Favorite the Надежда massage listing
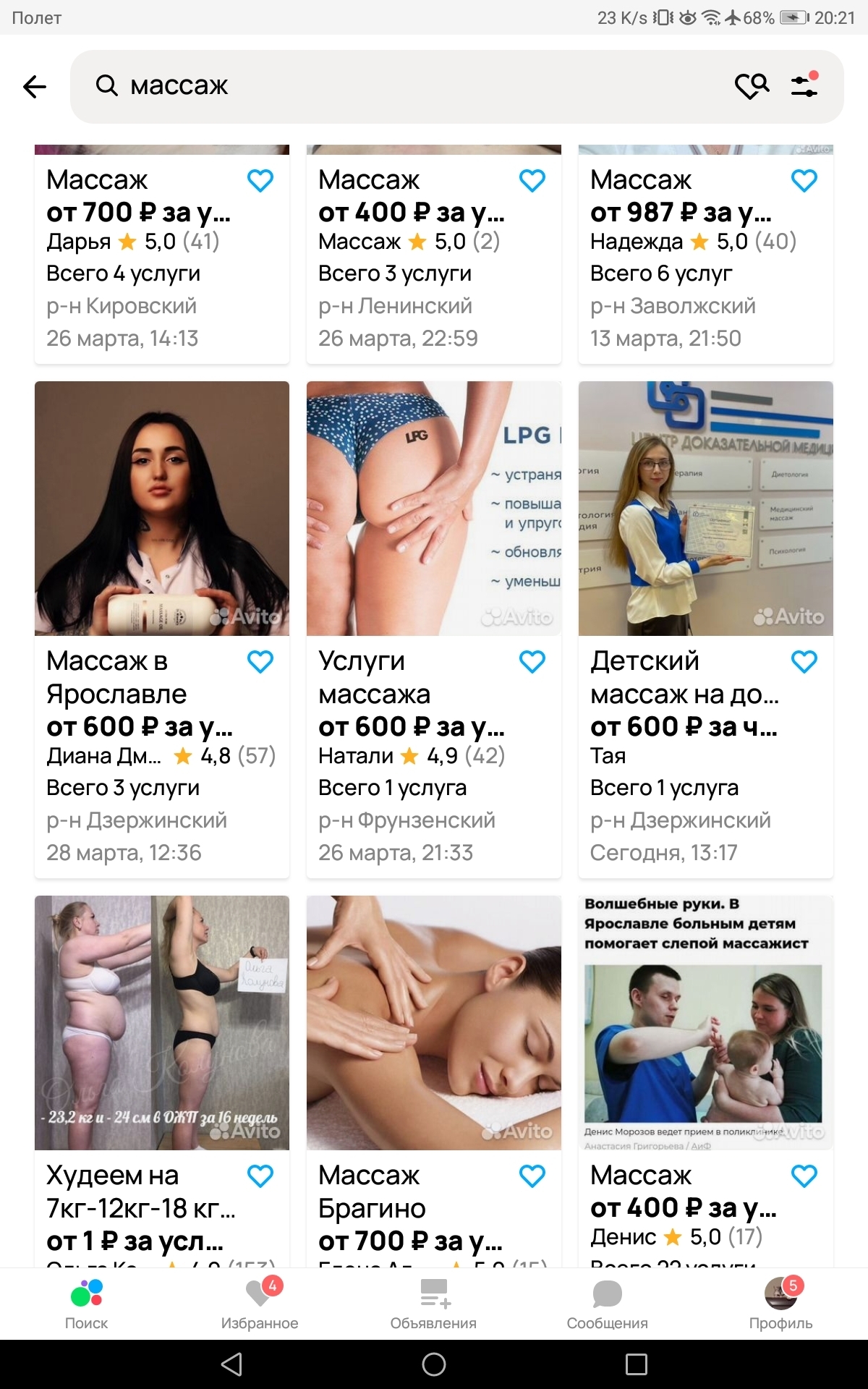This screenshot has height=1389, width=868. (804, 180)
